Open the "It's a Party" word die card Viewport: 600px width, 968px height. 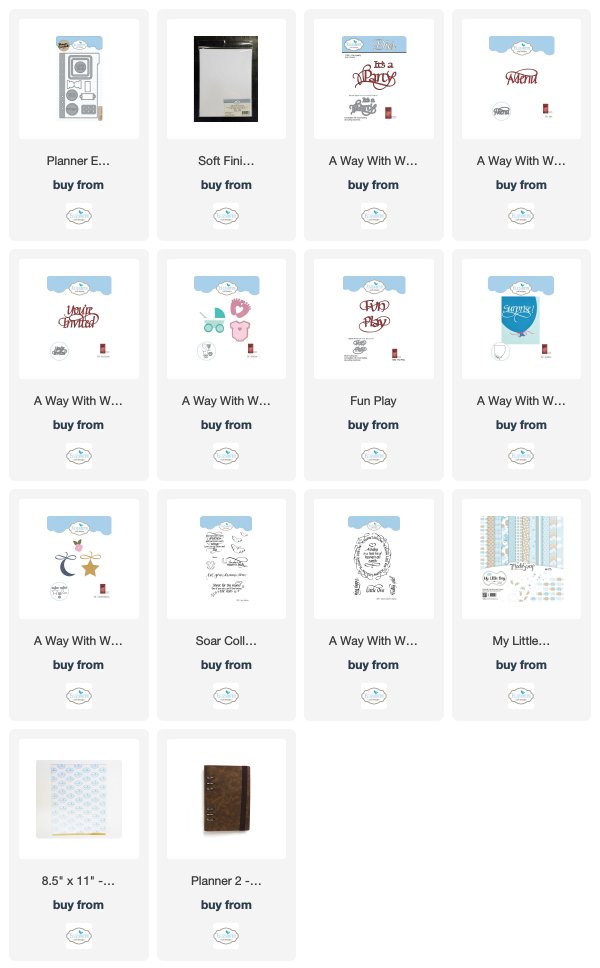click(373, 79)
